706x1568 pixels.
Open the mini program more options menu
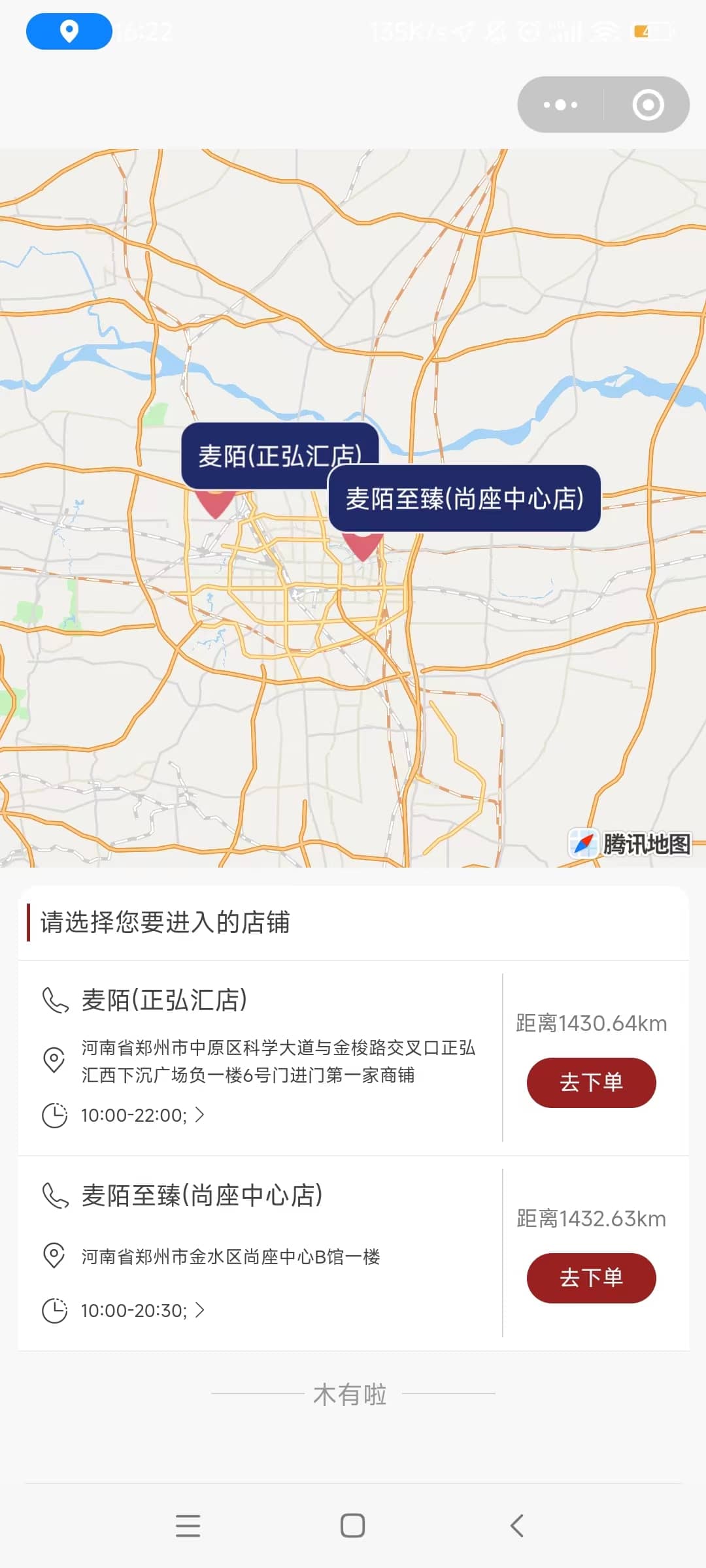click(560, 105)
